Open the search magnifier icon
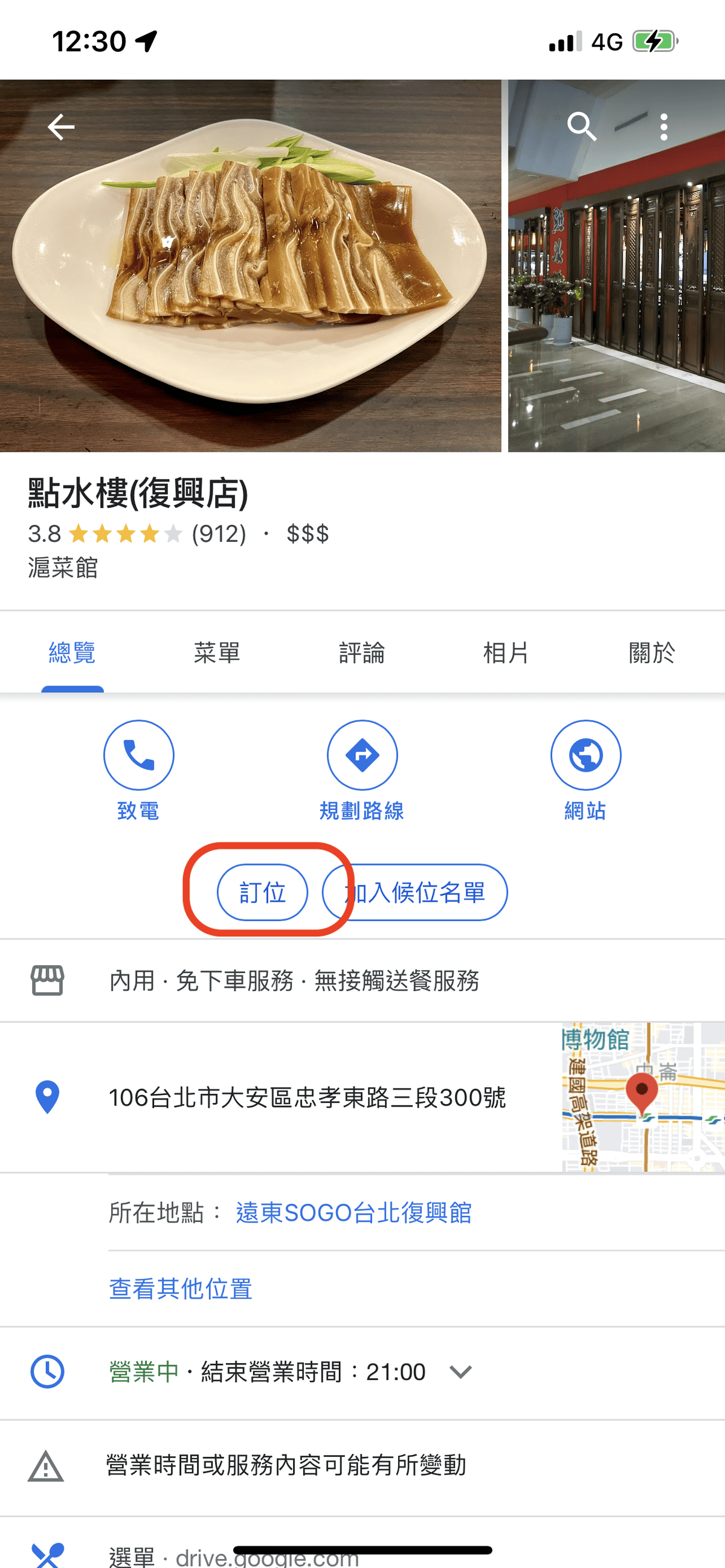Screen dimensions: 725x1568 (581, 127)
